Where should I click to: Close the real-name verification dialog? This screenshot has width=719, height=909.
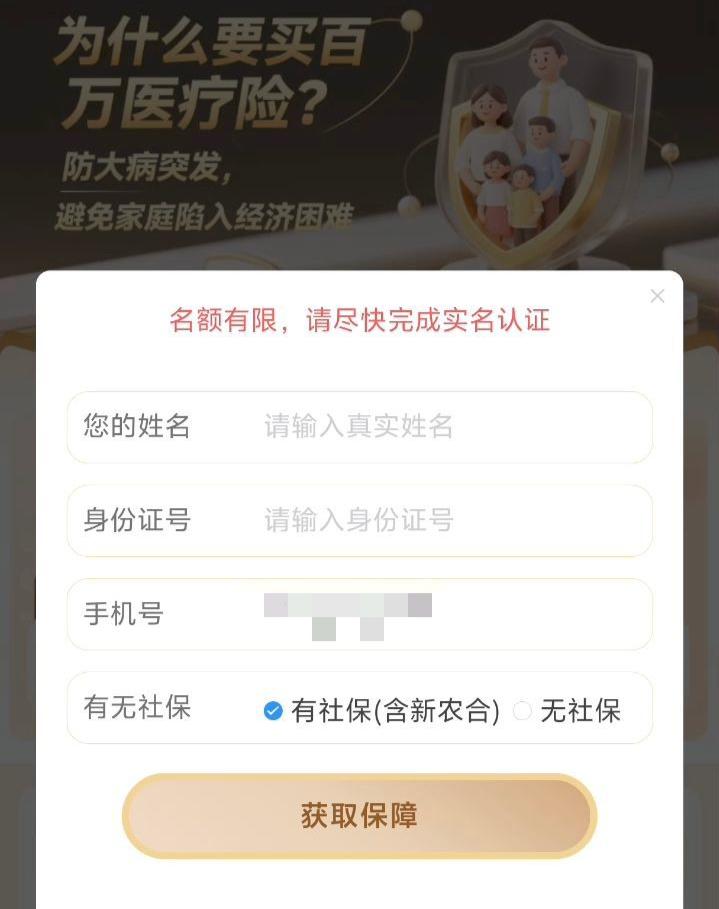(x=657, y=296)
